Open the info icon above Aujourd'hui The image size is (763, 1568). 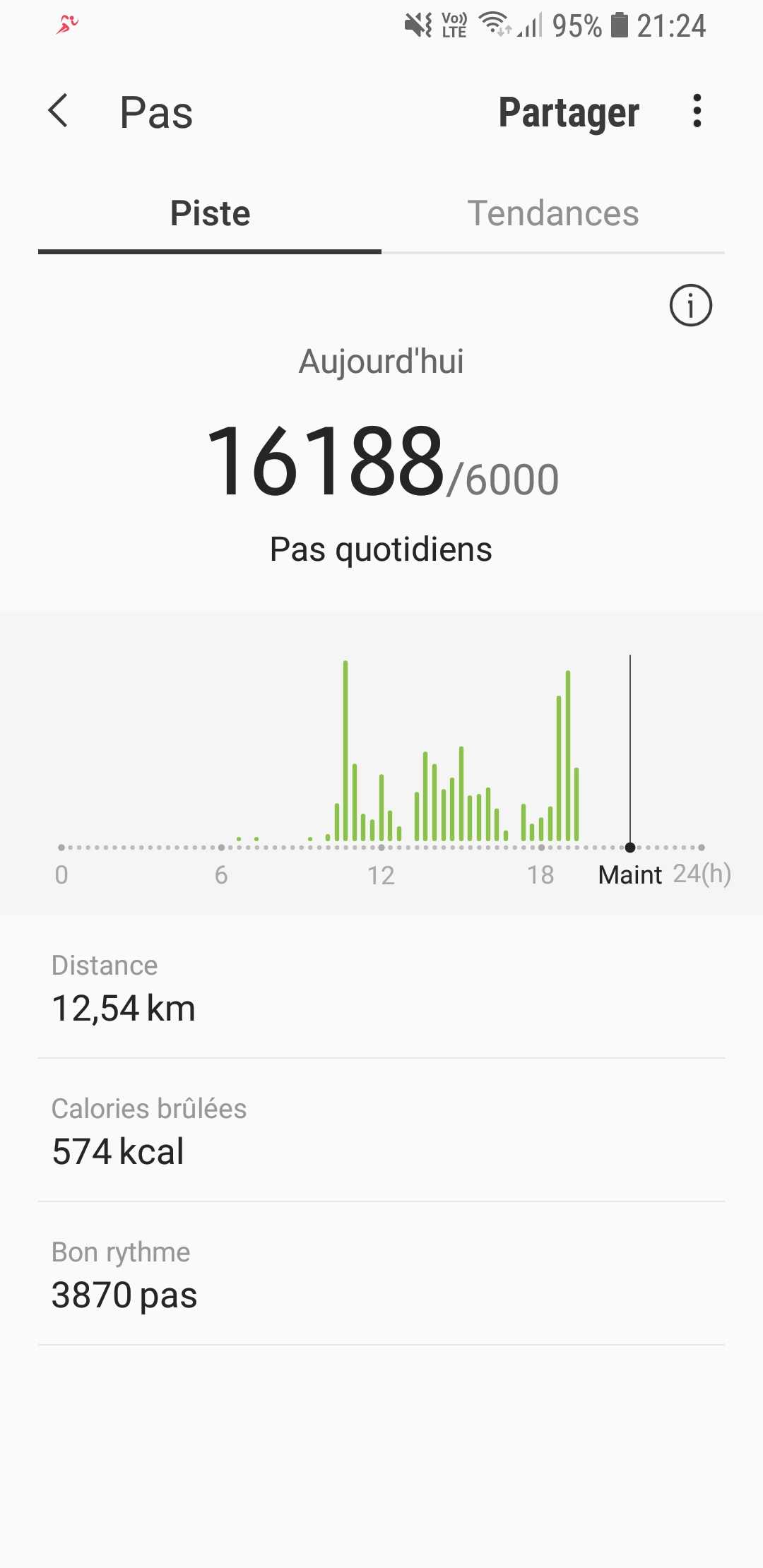690,306
